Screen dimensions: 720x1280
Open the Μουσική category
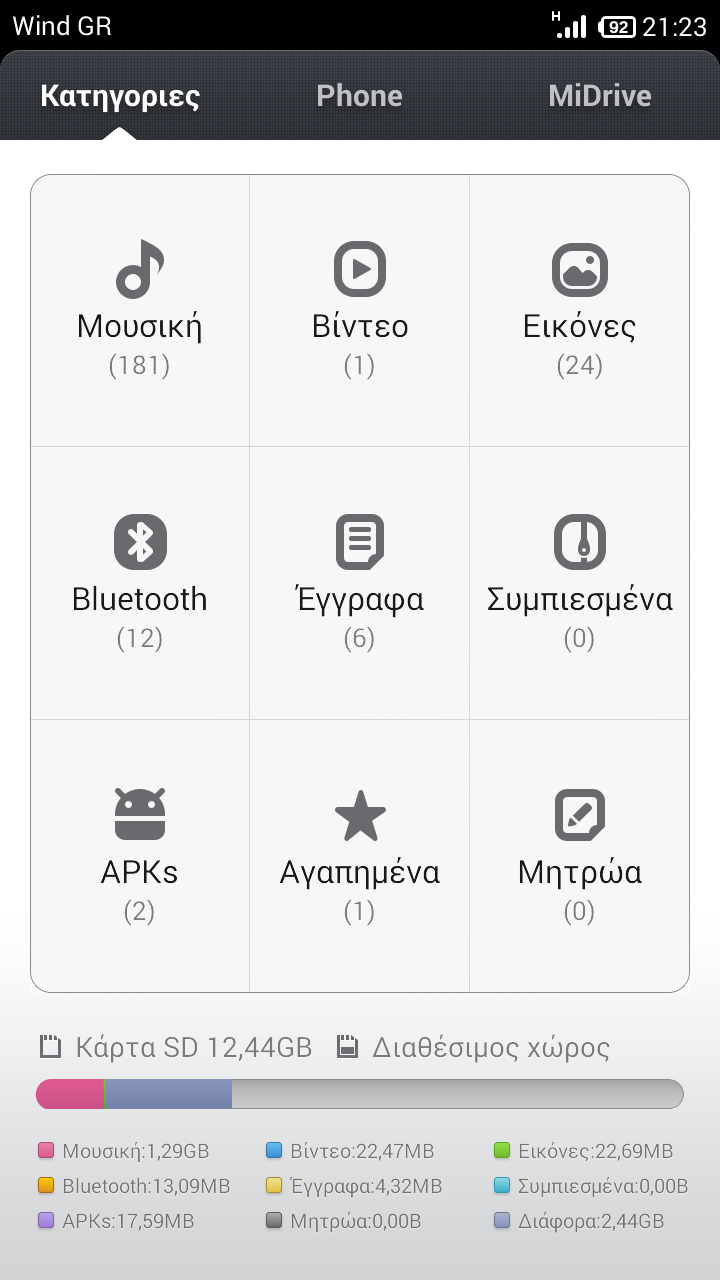140,310
